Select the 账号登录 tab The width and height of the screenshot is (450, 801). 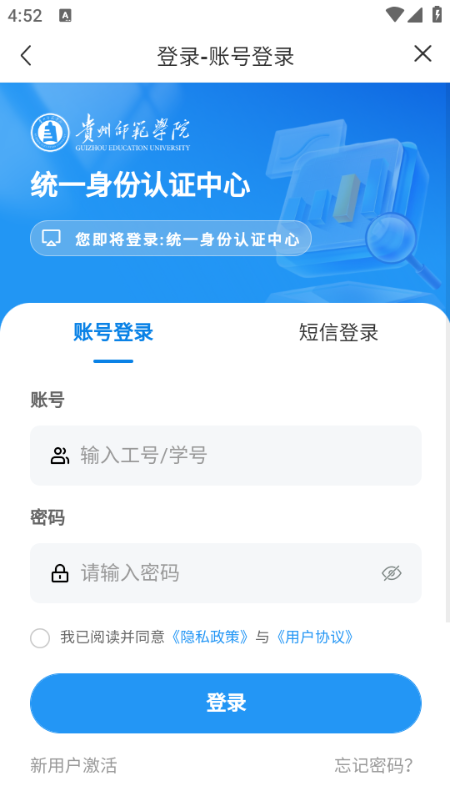[x=113, y=333]
